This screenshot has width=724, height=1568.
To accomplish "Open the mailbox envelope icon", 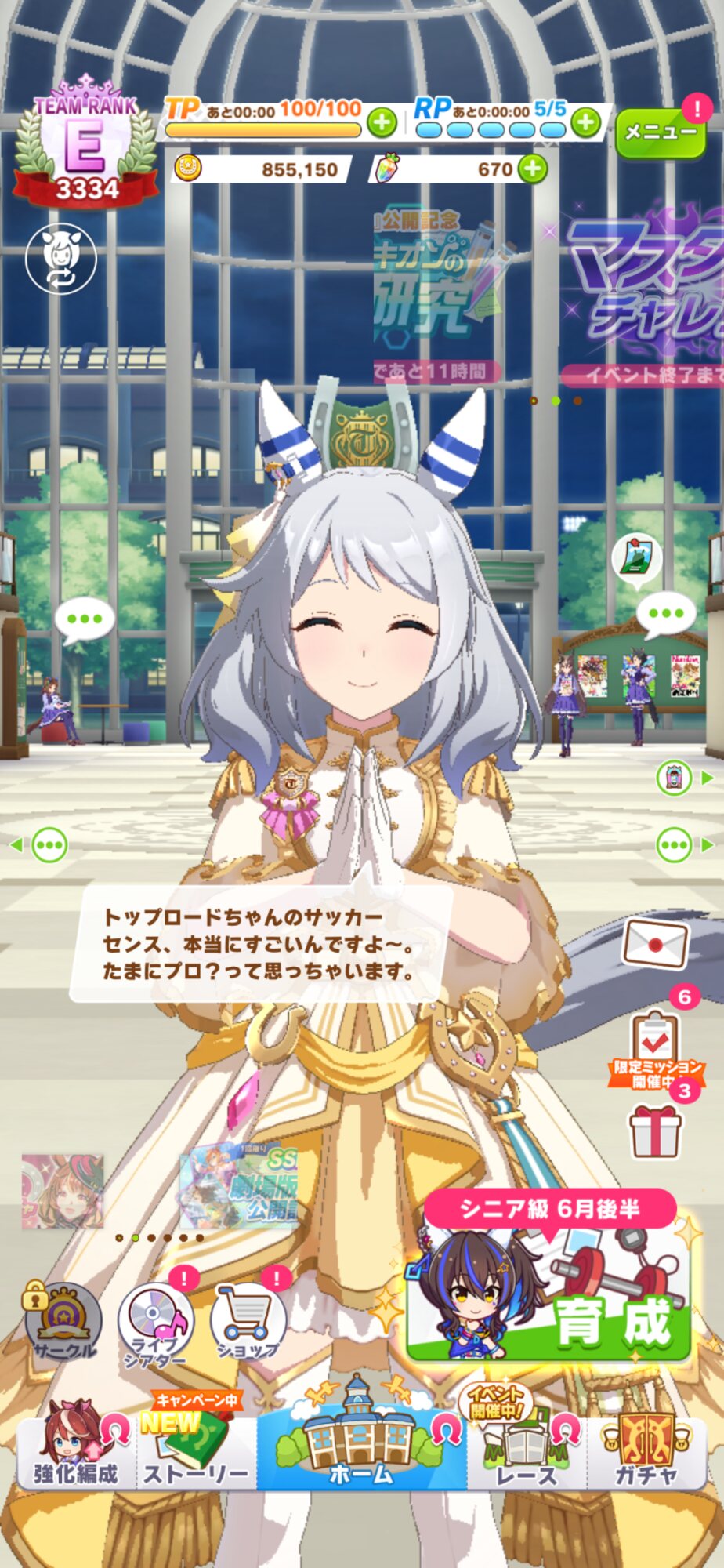I will 655,943.
